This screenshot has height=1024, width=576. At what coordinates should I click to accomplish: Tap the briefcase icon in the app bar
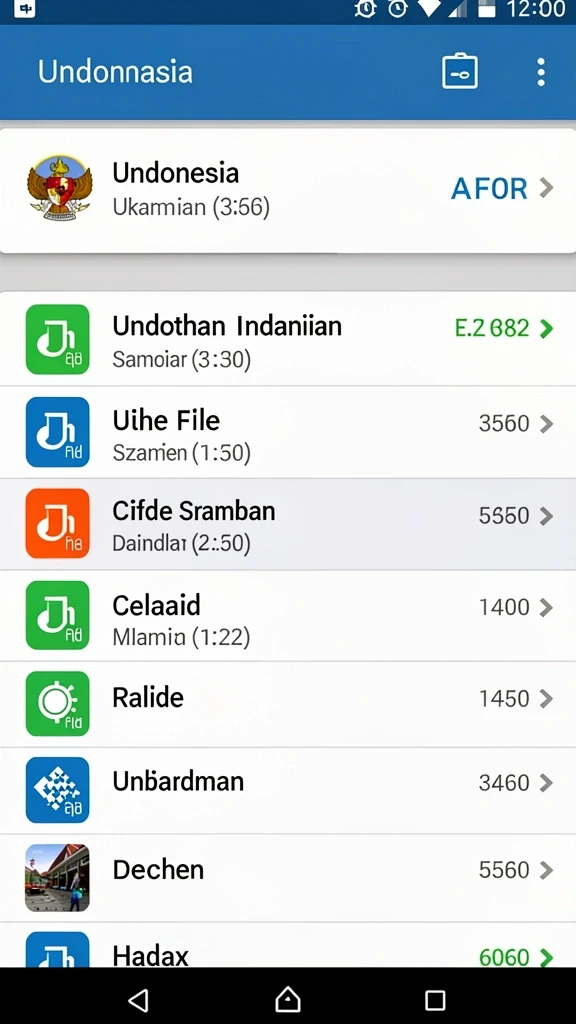tap(460, 71)
